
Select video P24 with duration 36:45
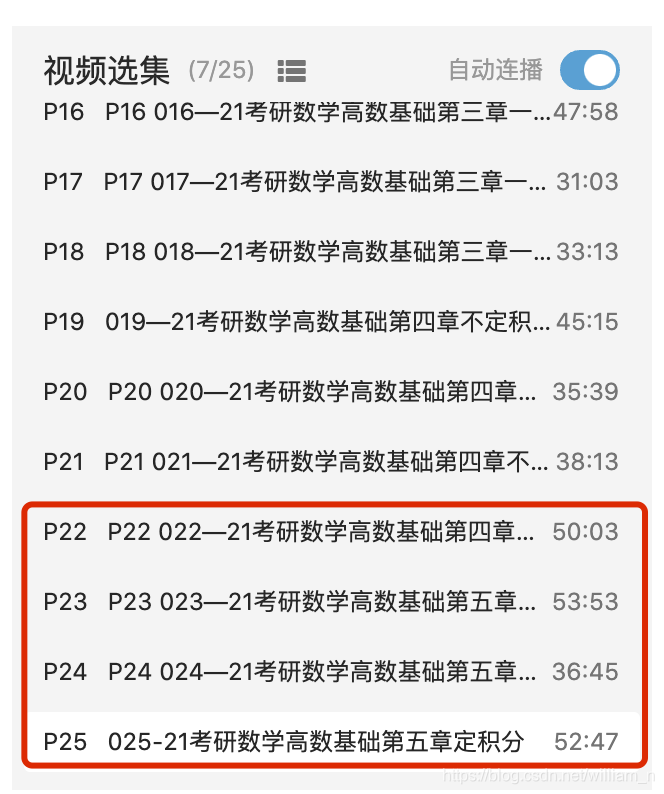tap(328, 672)
